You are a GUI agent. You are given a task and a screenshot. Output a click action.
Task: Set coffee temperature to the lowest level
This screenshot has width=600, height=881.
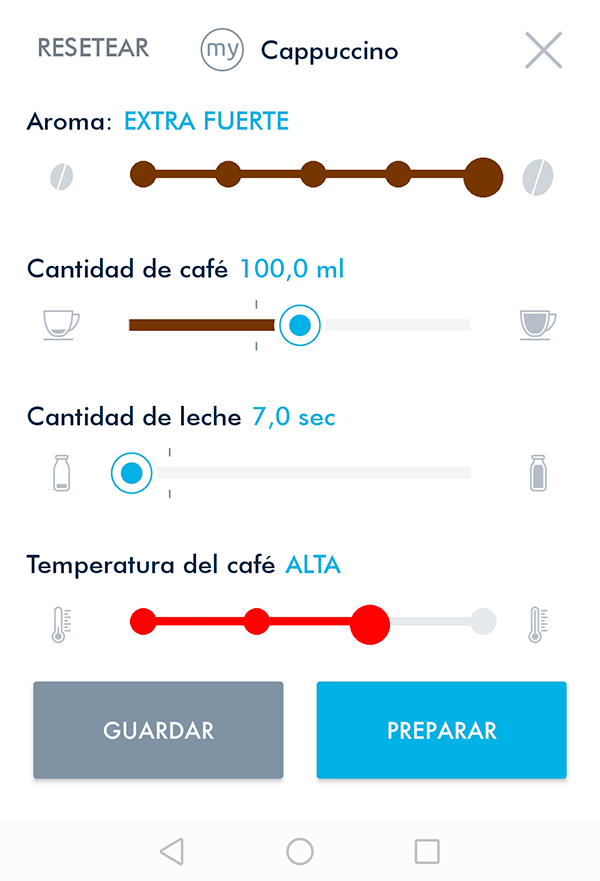[x=143, y=621]
